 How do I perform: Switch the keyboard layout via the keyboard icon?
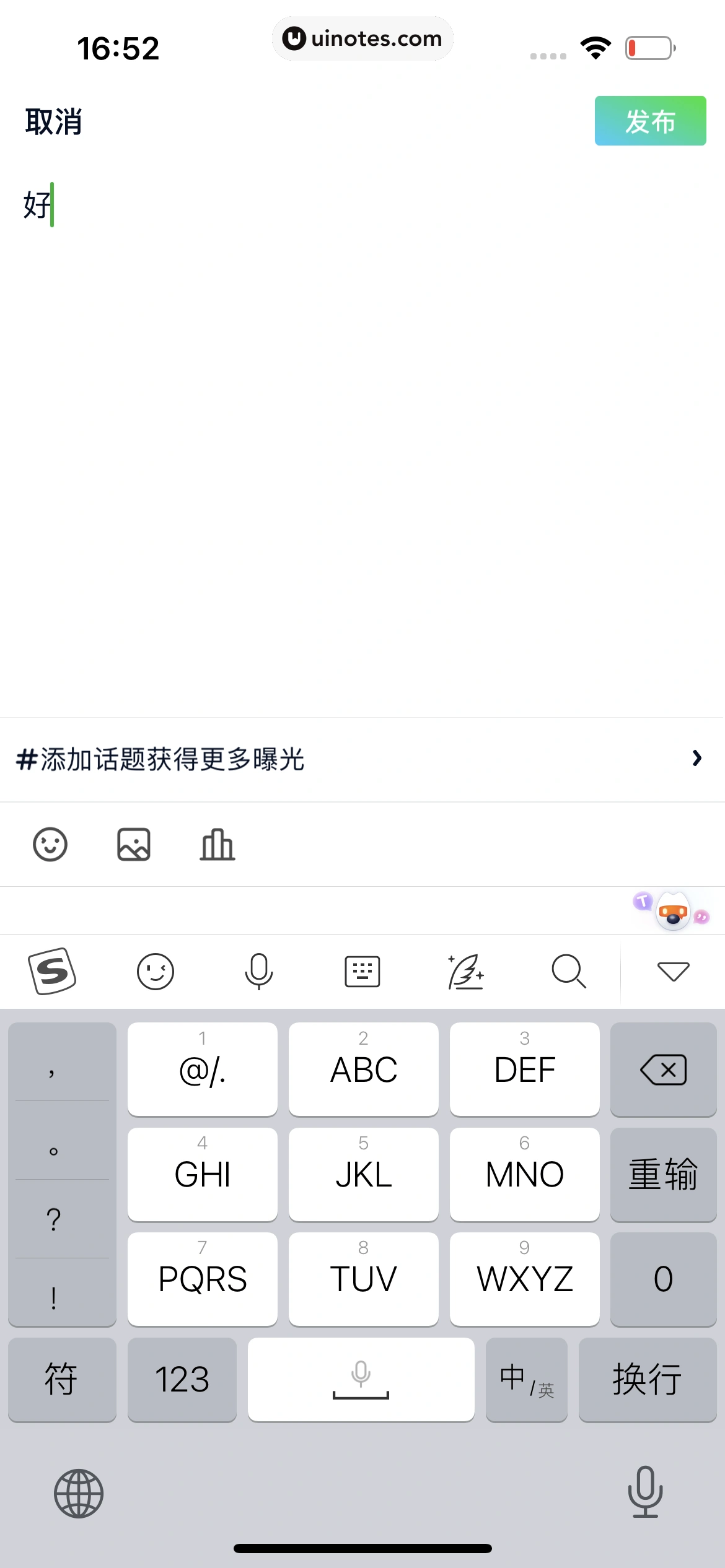(x=362, y=971)
